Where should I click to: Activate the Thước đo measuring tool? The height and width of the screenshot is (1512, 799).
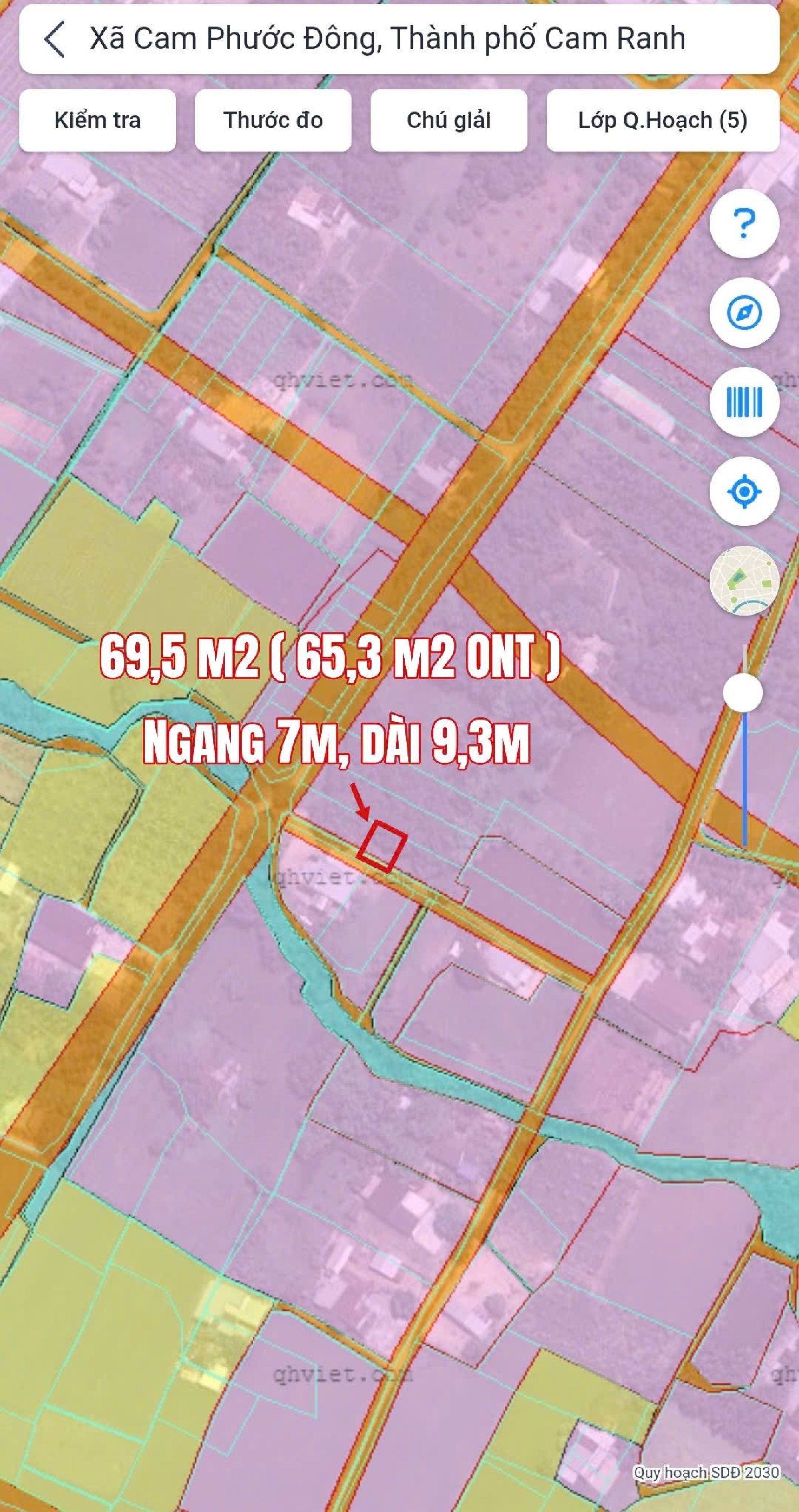[273, 120]
